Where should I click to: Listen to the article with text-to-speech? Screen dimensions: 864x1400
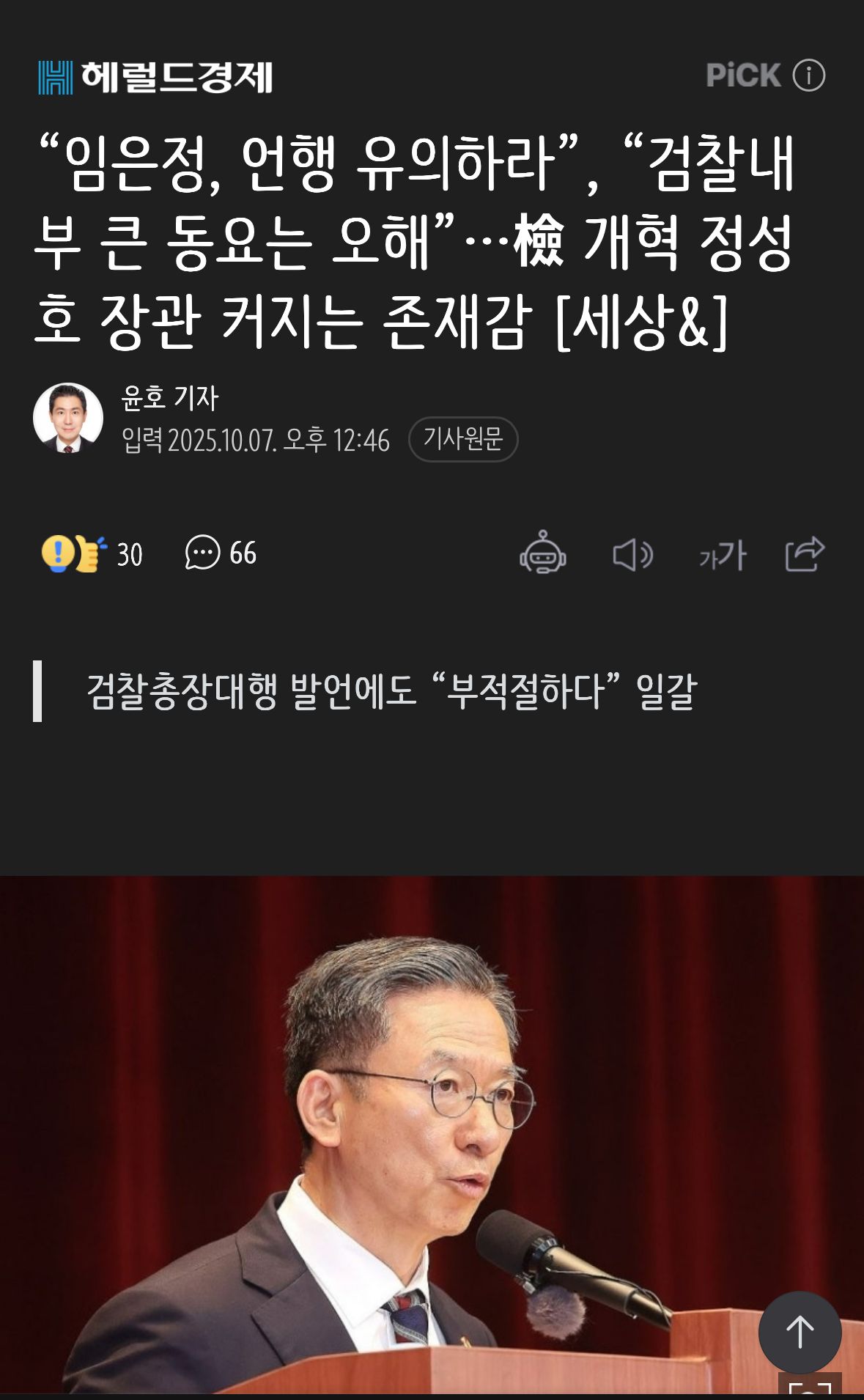click(632, 554)
